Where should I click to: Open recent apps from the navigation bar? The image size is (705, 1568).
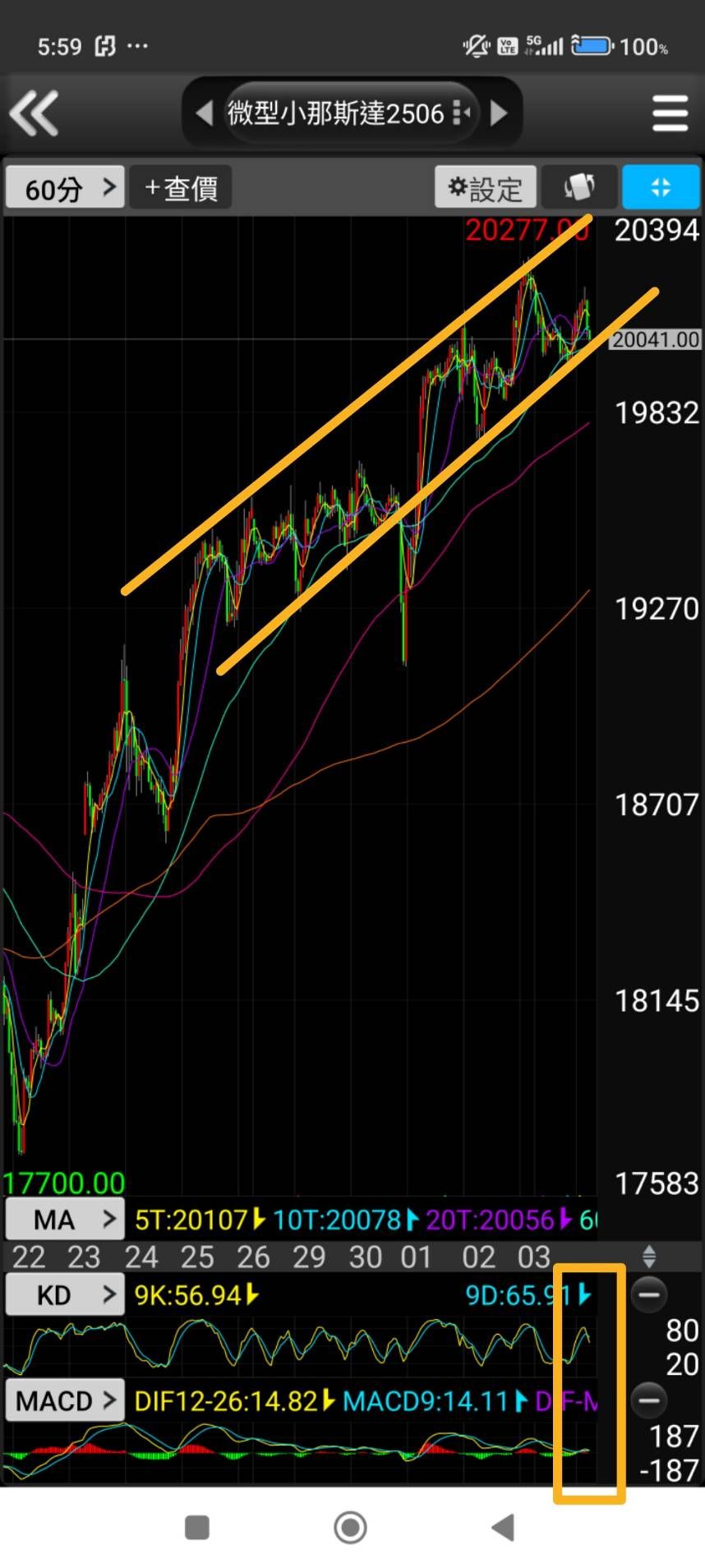197,1528
